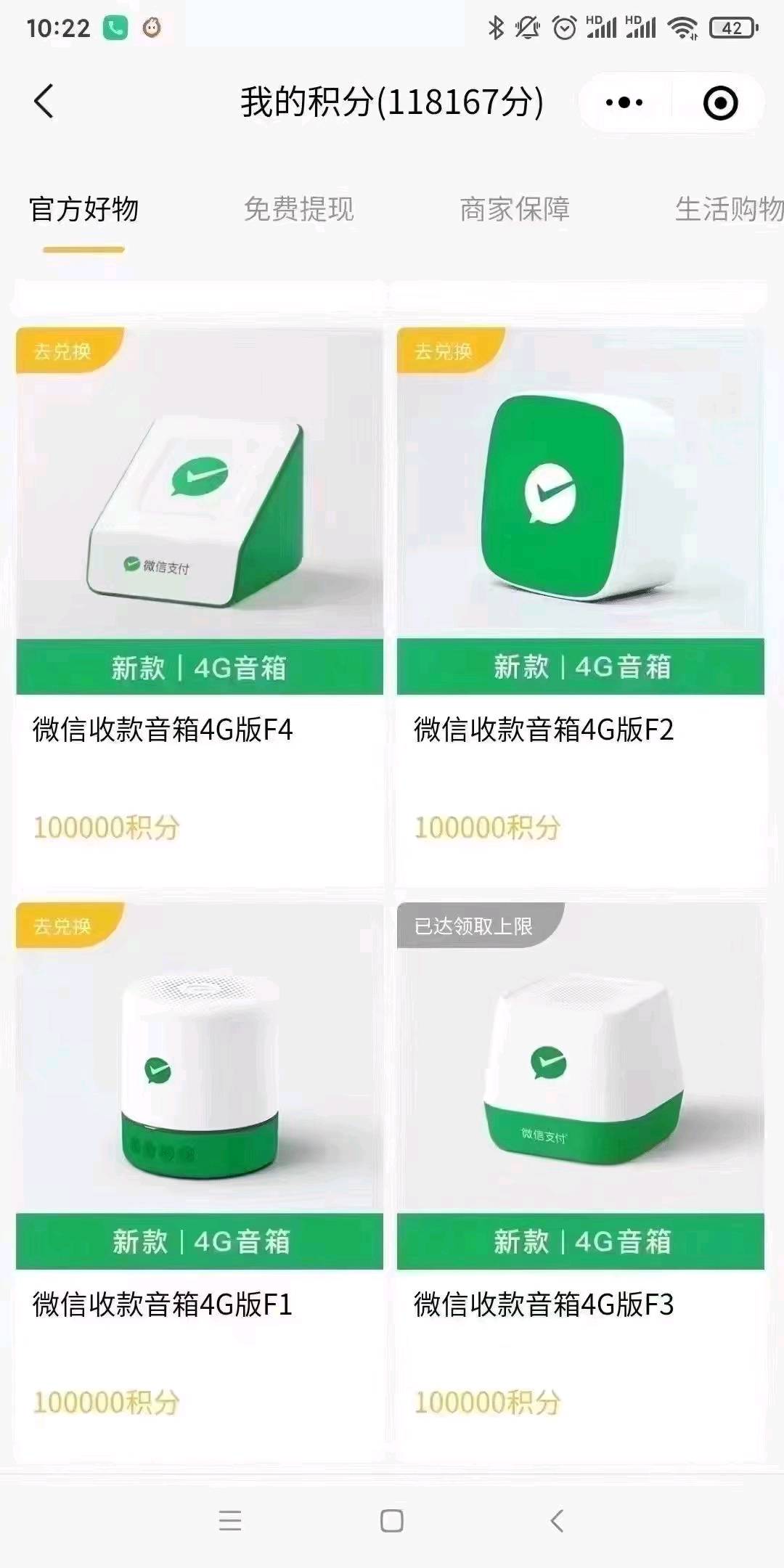Switch to the 免费提现 tab
The image size is (784, 1568).
pos(298,209)
